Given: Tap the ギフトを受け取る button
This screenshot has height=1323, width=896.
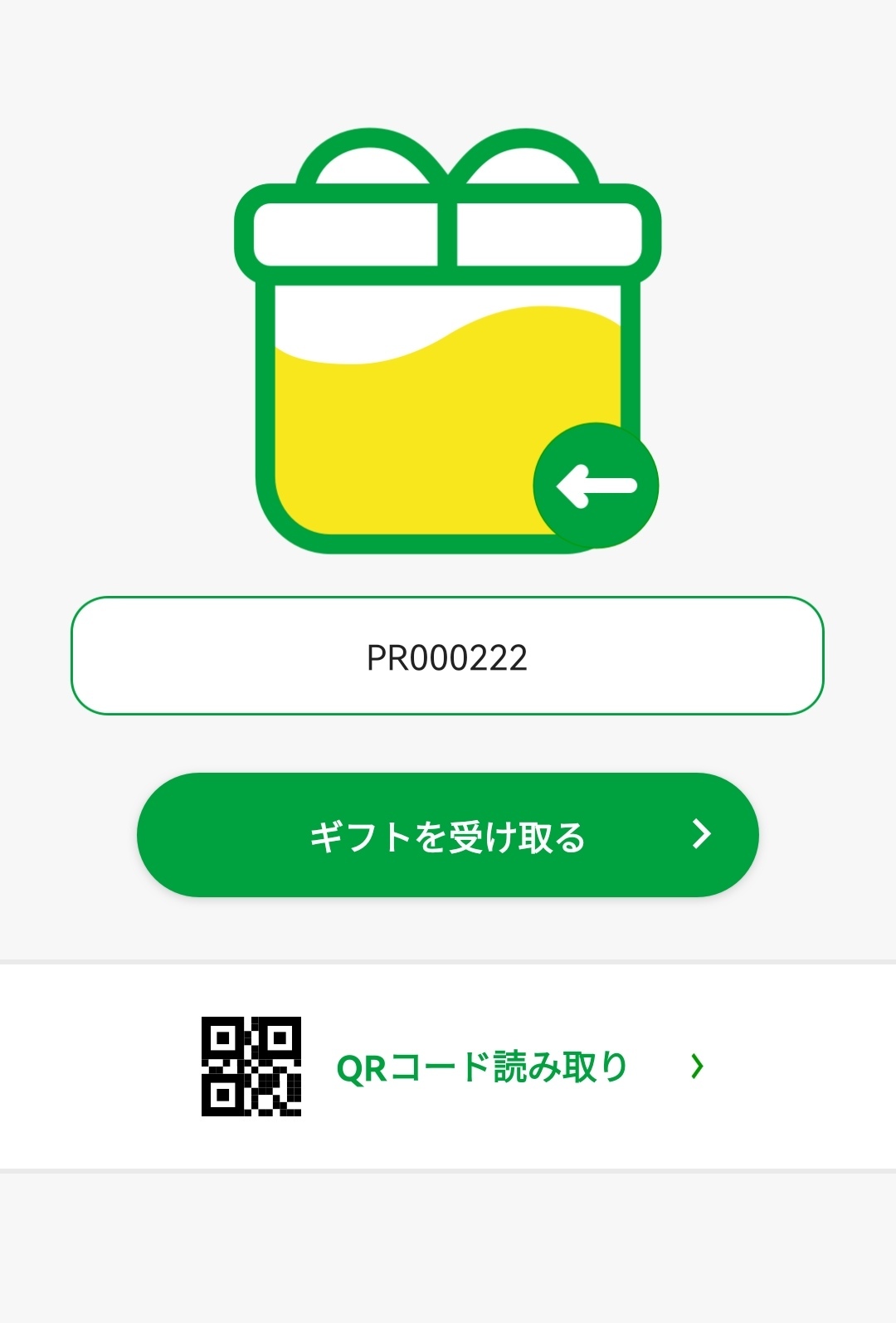Looking at the screenshot, I should [x=447, y=835].
